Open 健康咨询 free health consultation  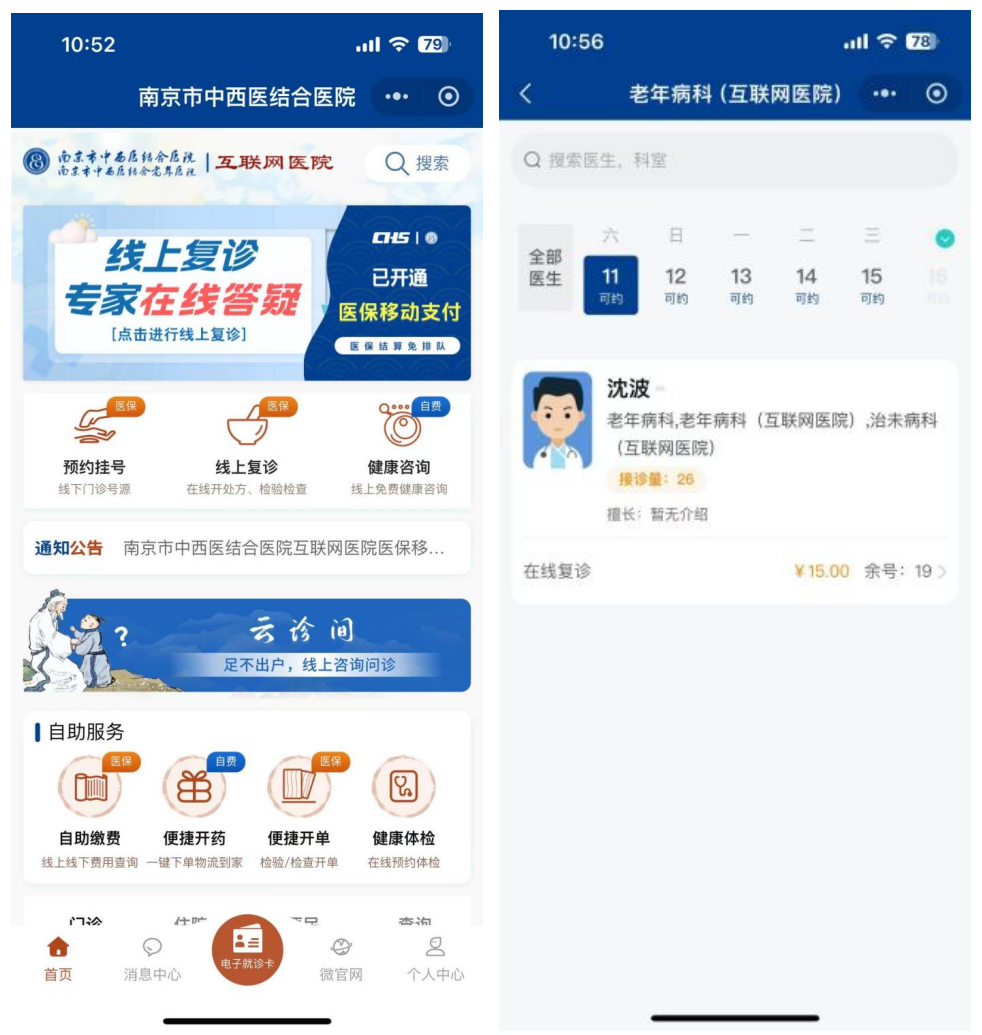click(399, 448)
